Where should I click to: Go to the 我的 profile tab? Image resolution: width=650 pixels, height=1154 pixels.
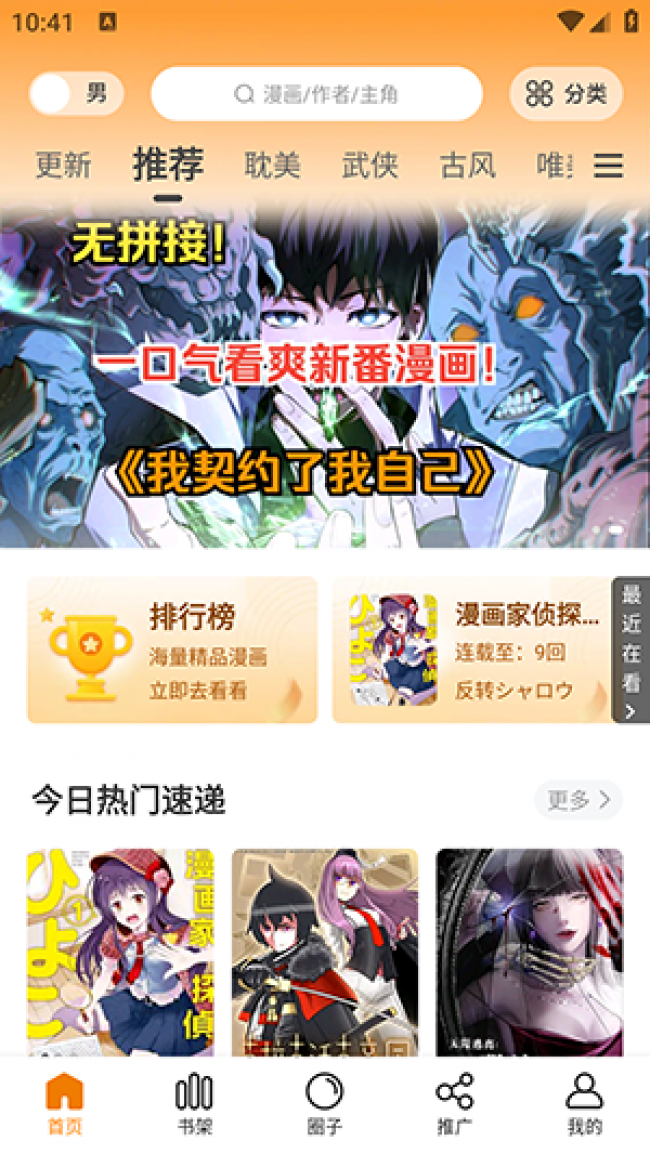pos(584,1104)
